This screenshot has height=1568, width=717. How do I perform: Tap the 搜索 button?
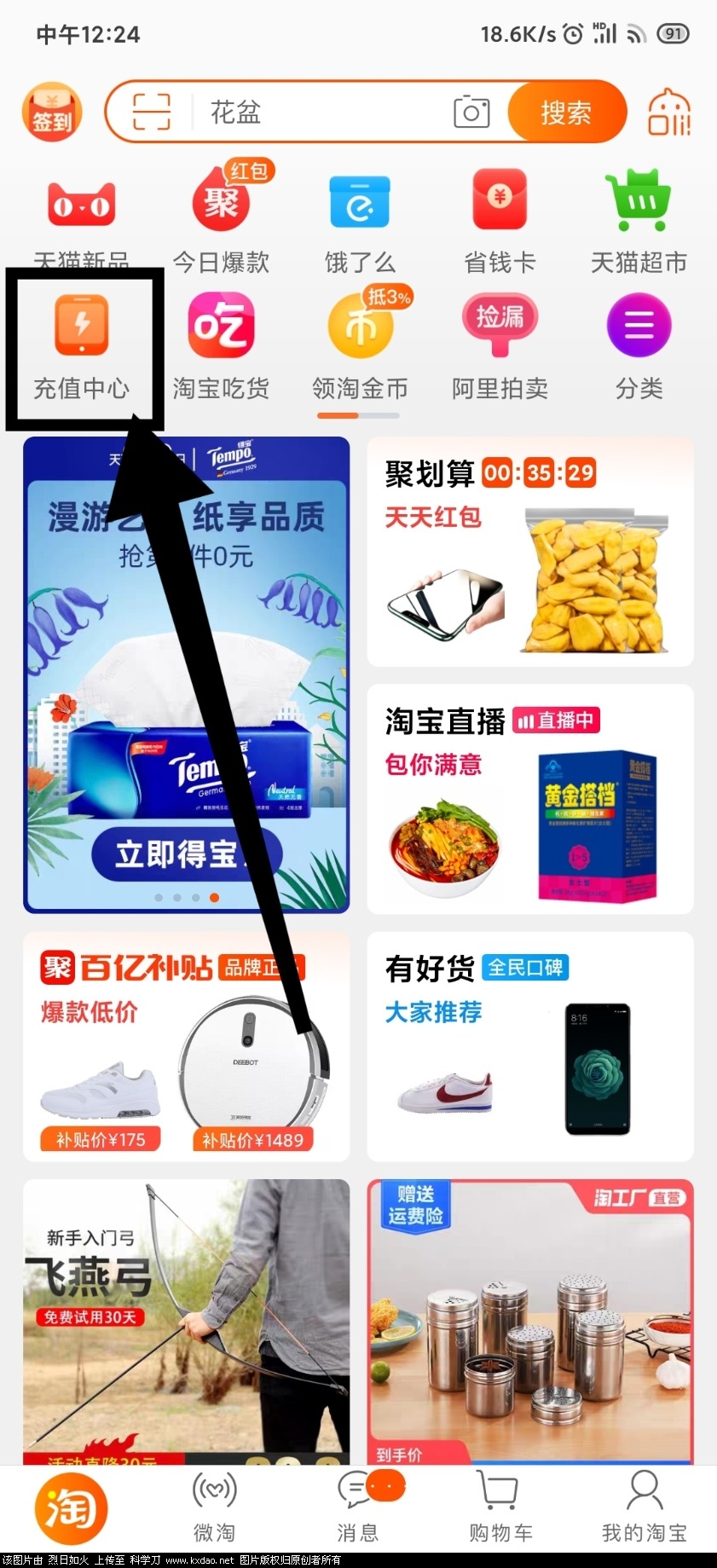point(565,112)
